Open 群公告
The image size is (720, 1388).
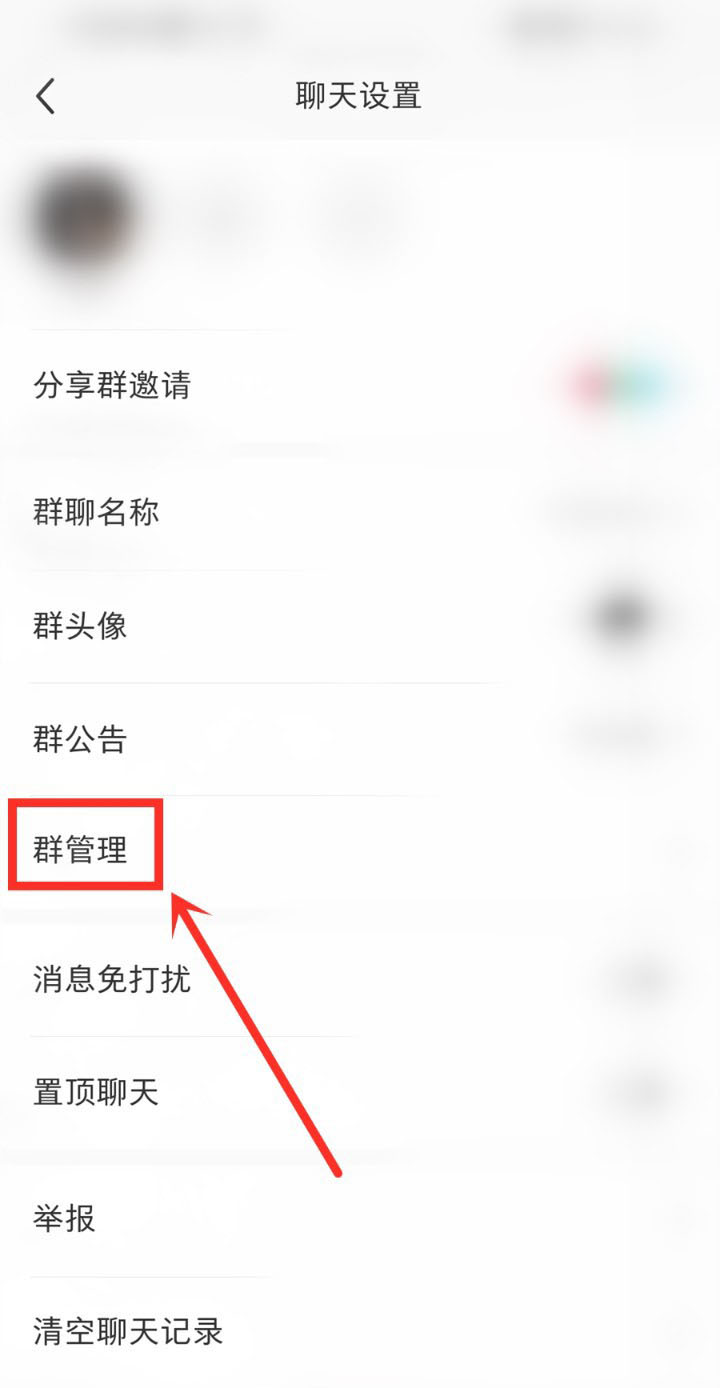pos(360,740)
